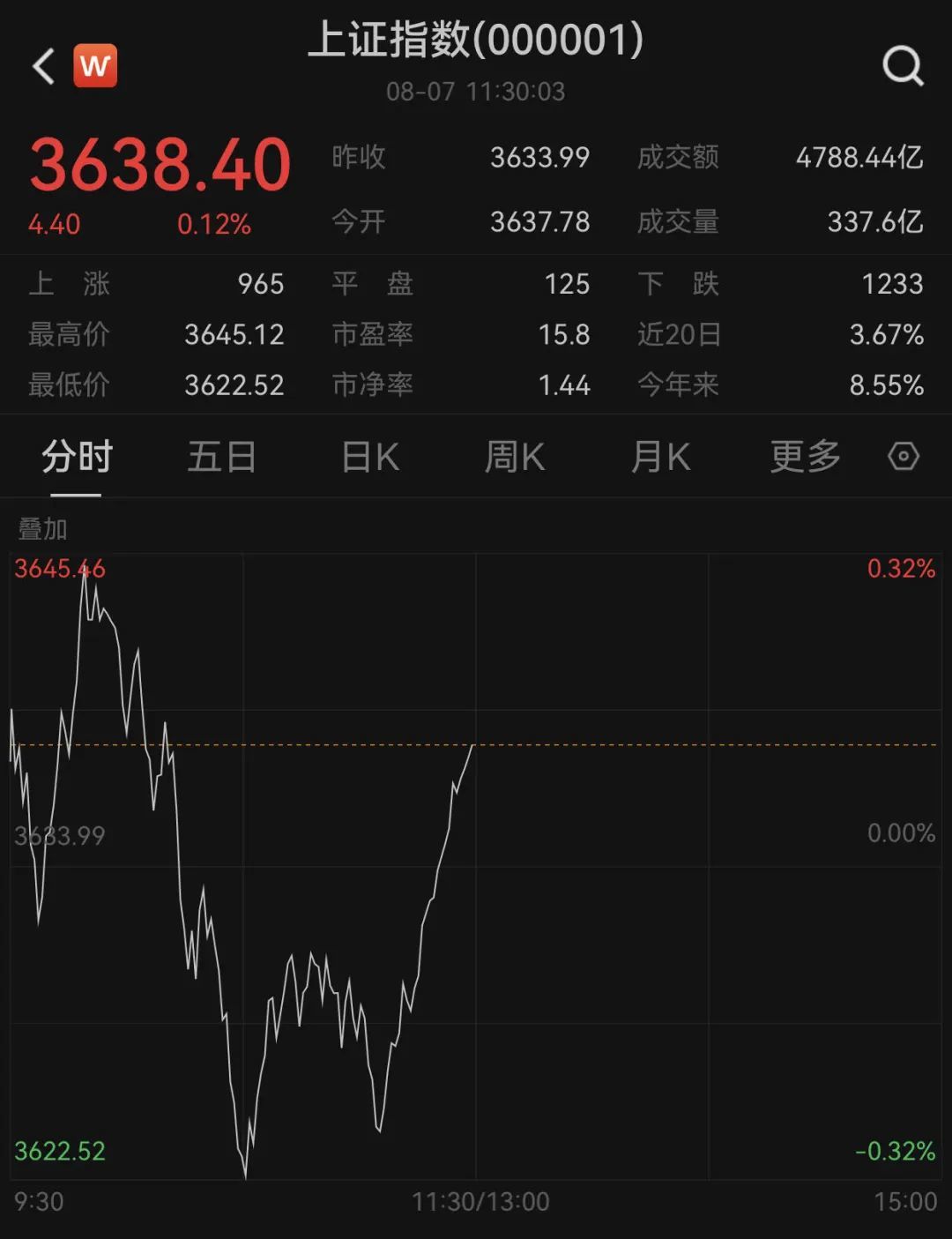This screenshot has height=1239, width=952.
Task: Open the 周K weekly candlestick view
Action: point(514,457)
